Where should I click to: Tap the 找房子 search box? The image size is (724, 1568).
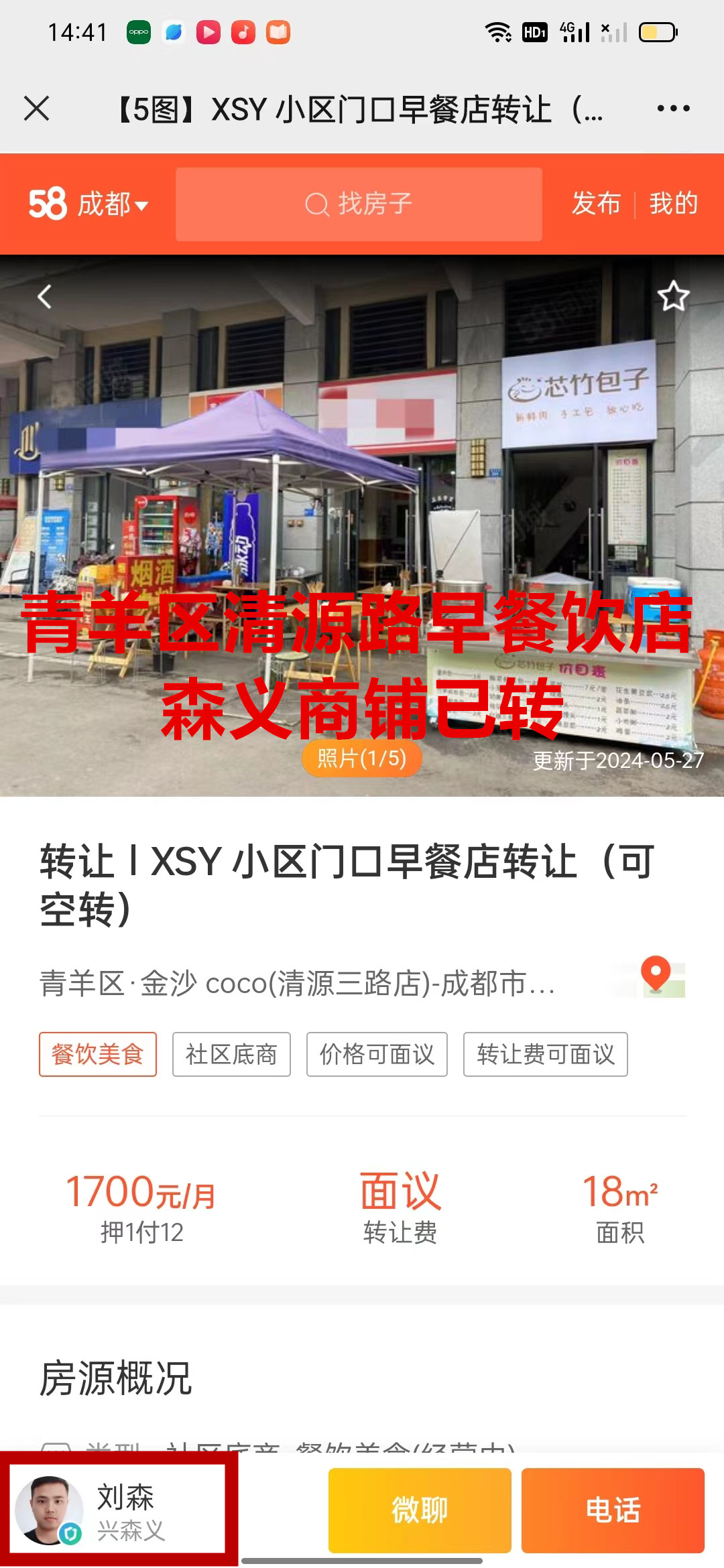[359, 204]
